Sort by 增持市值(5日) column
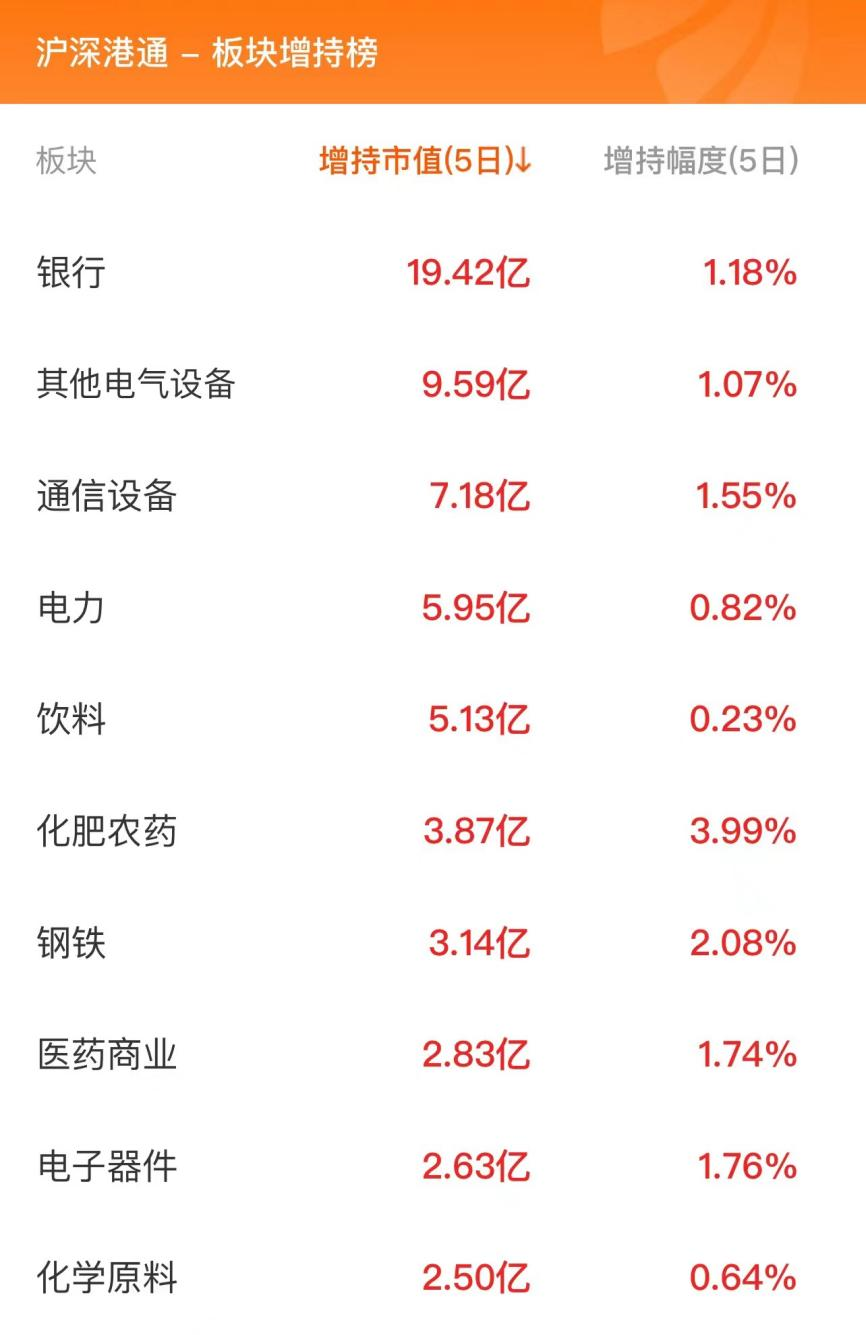This screenshot has width=866, height=1335. [425, 161]
